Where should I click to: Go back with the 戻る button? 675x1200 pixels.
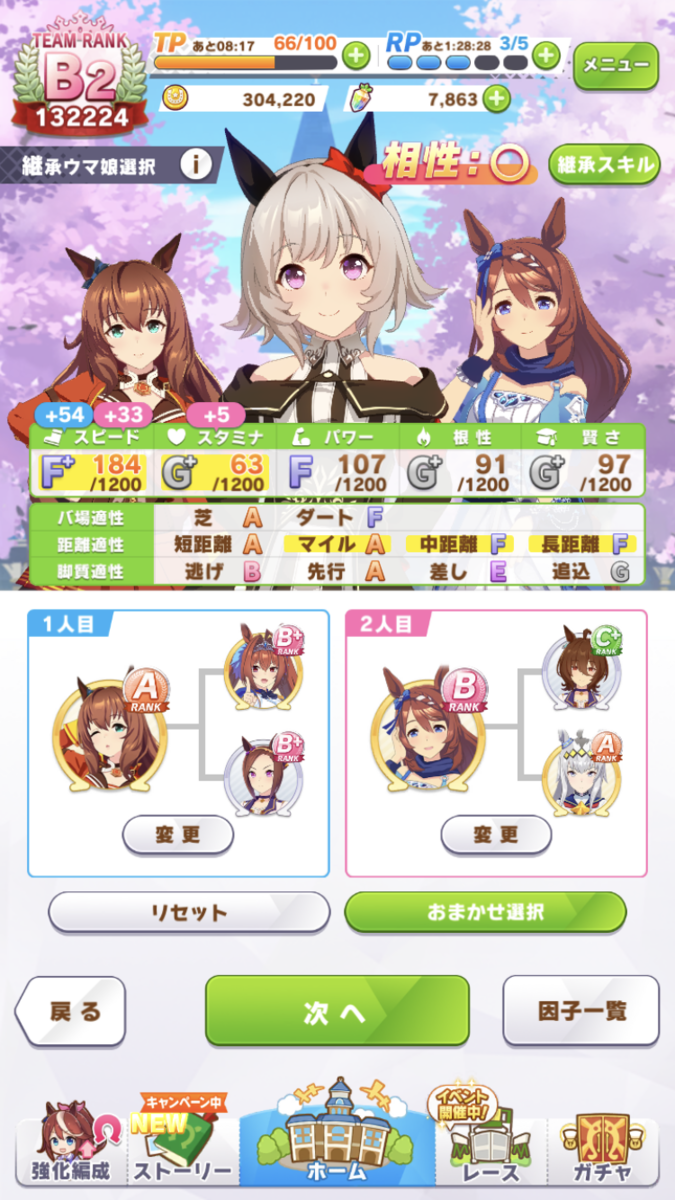tap(71, 1011)
